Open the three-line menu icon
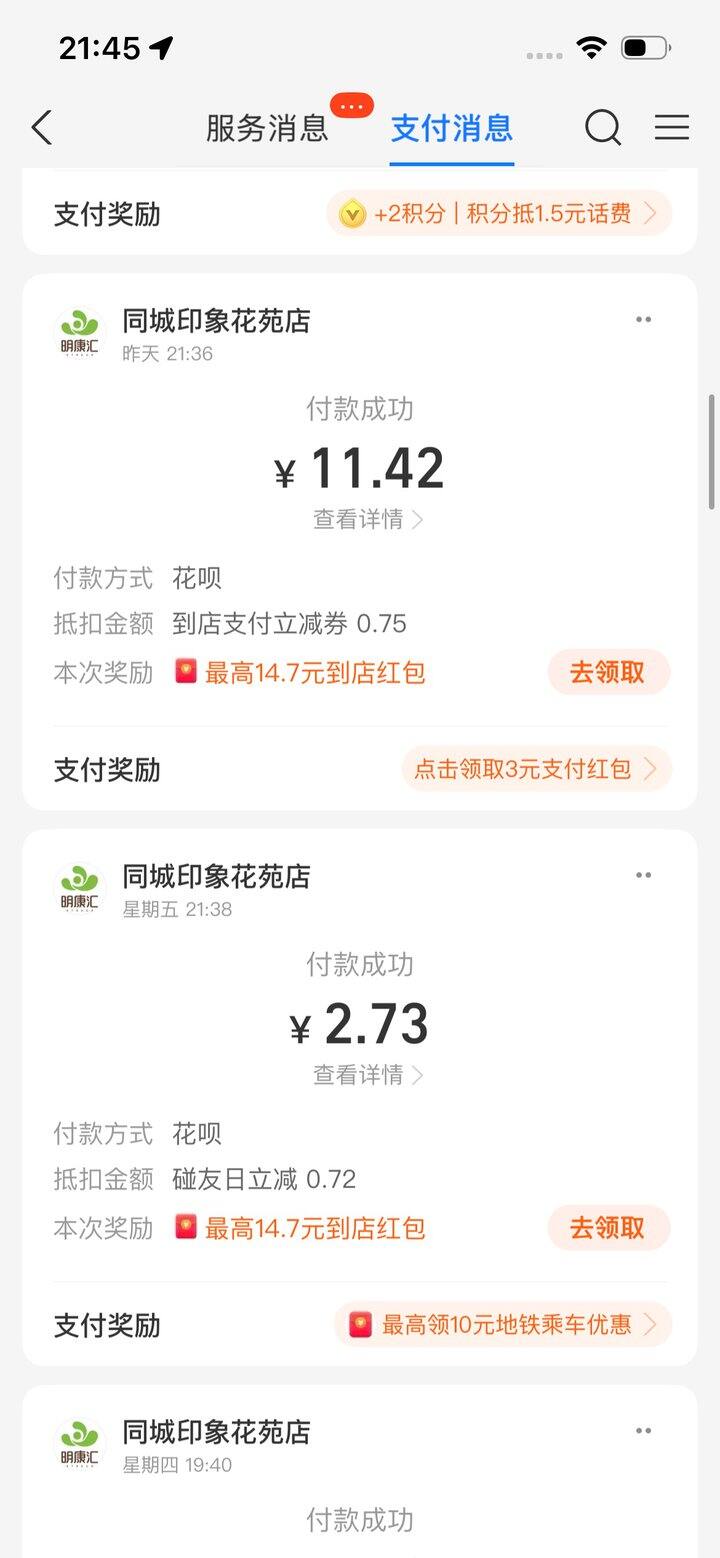The image size is (720, 1558). click(x=672, y=128)
